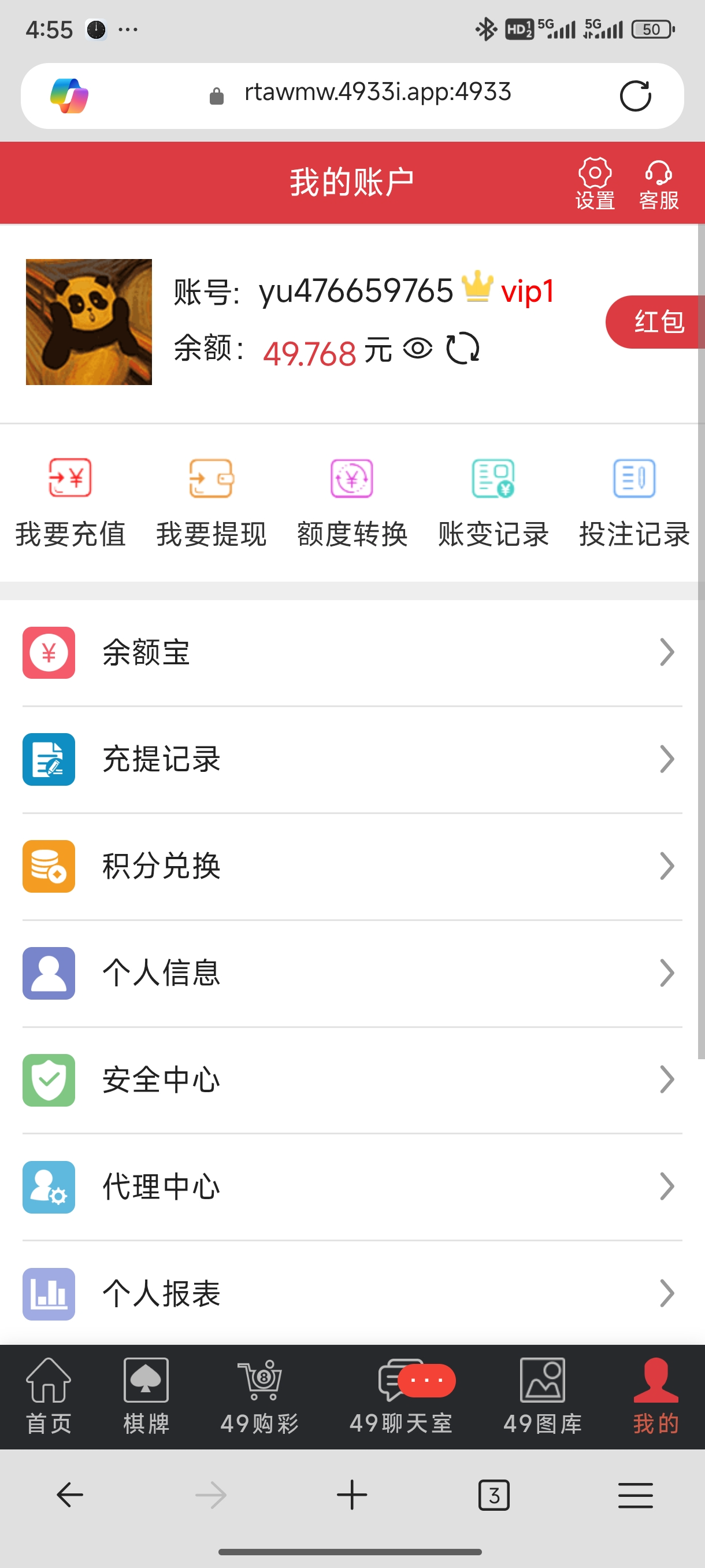Viewport: 705px width, 1568px height.
Task: Open 个人信息 personal info
Action: pyautogui.click(x=351, y=972)
